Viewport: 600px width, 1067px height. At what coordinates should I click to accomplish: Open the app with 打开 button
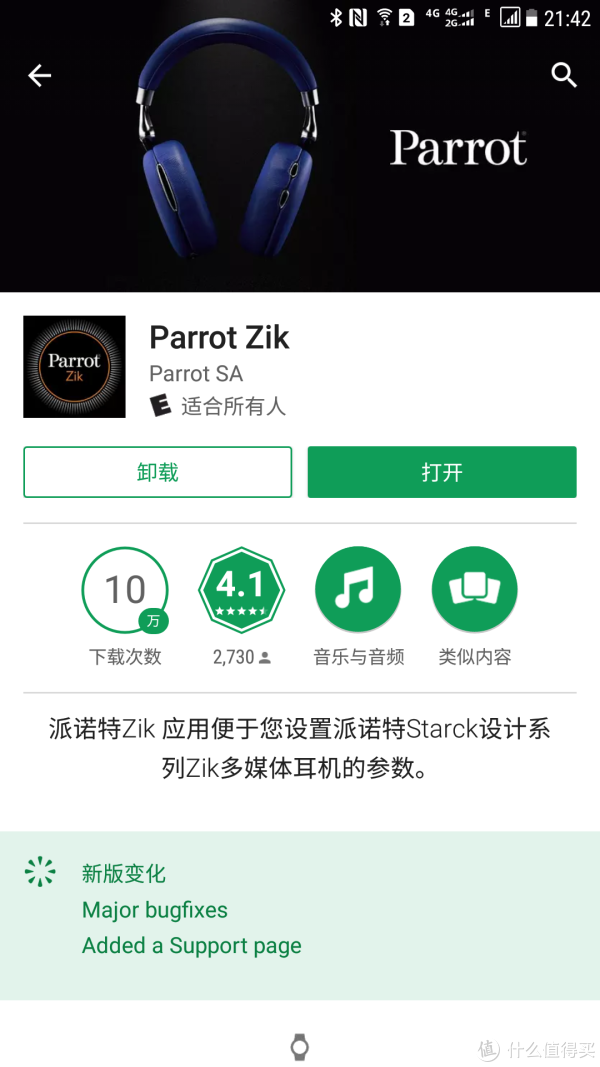point(441,472)
